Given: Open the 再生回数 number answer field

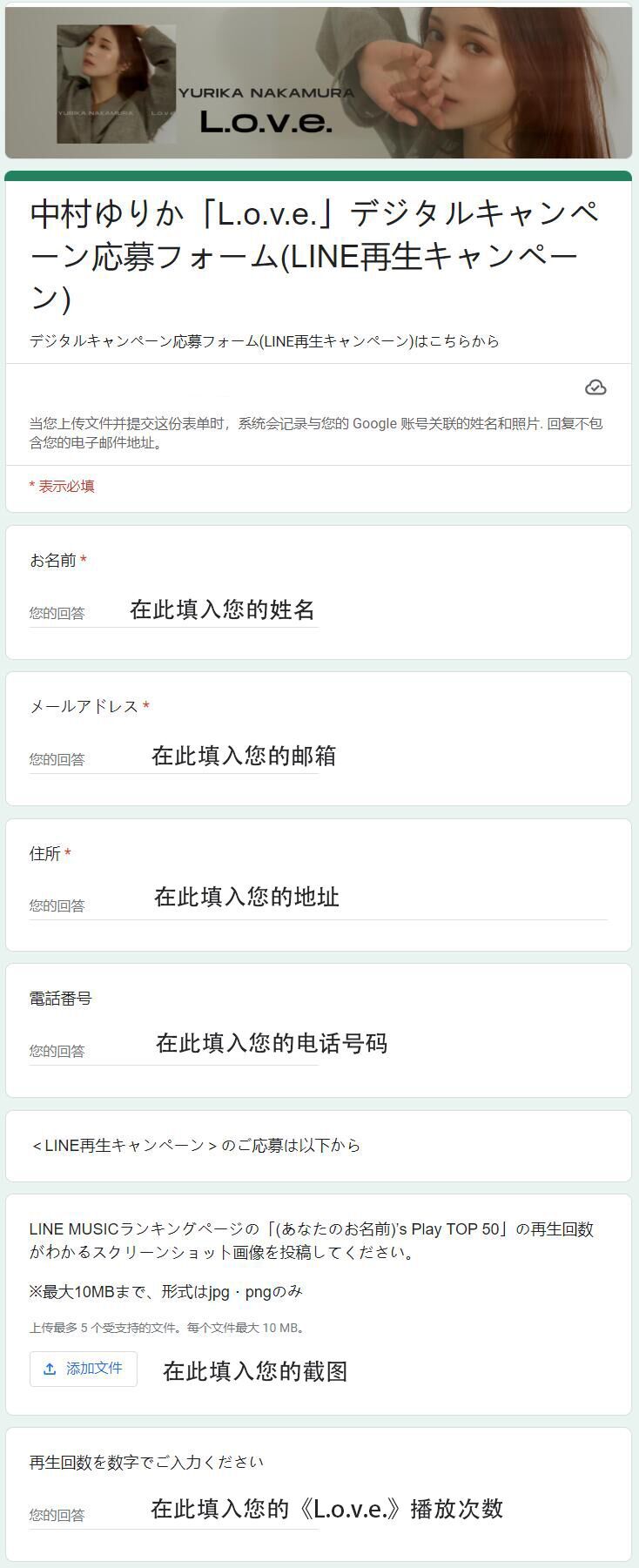Looking at the screenshot, I should coord(174,1515).
